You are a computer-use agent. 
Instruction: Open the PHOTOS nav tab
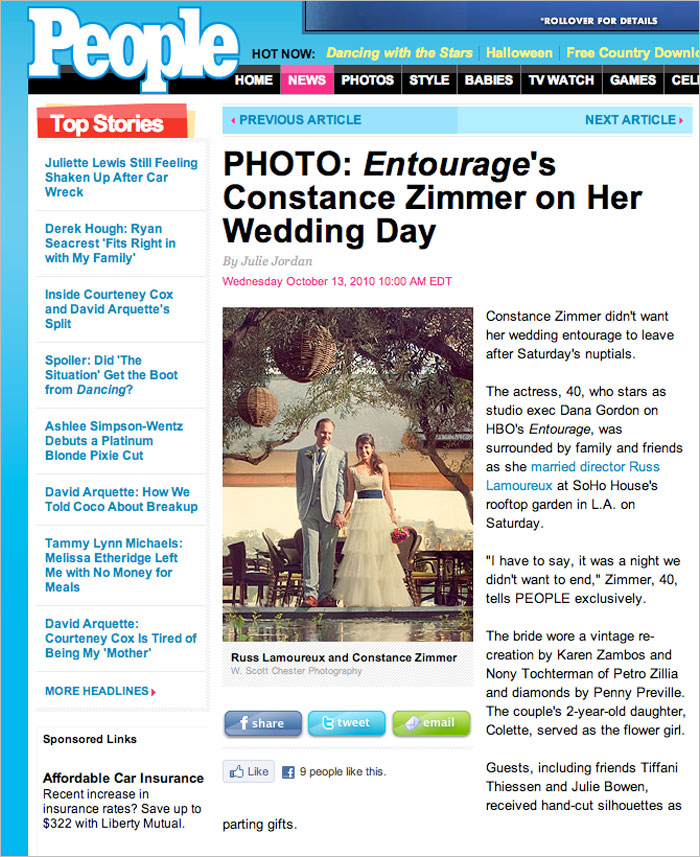[x=367, y=81]
